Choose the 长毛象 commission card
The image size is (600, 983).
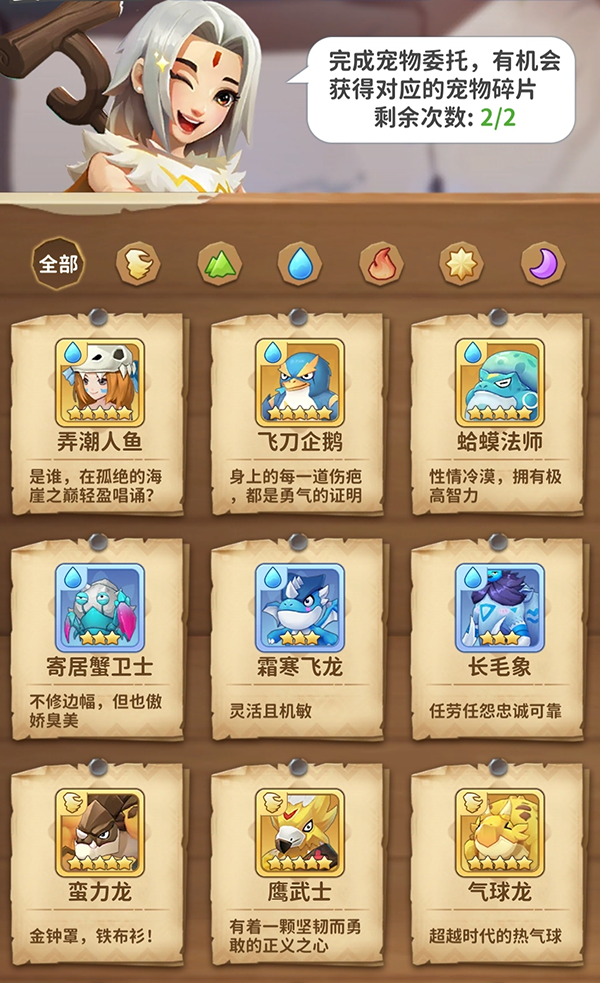point(498,641)
